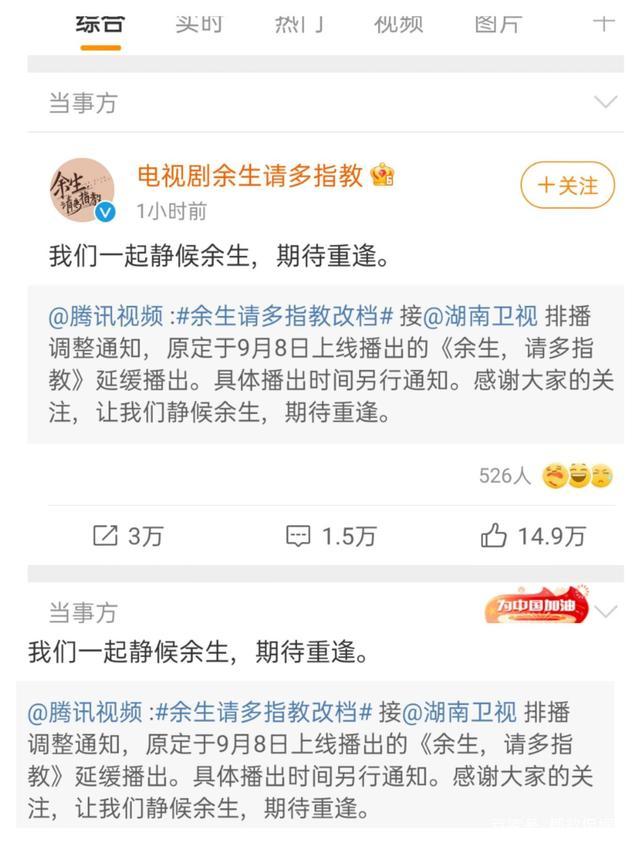This screenshot has height=844, width=640.
Task: Expand first 当事方 post options chevron
Action: (x=605, y=102)
